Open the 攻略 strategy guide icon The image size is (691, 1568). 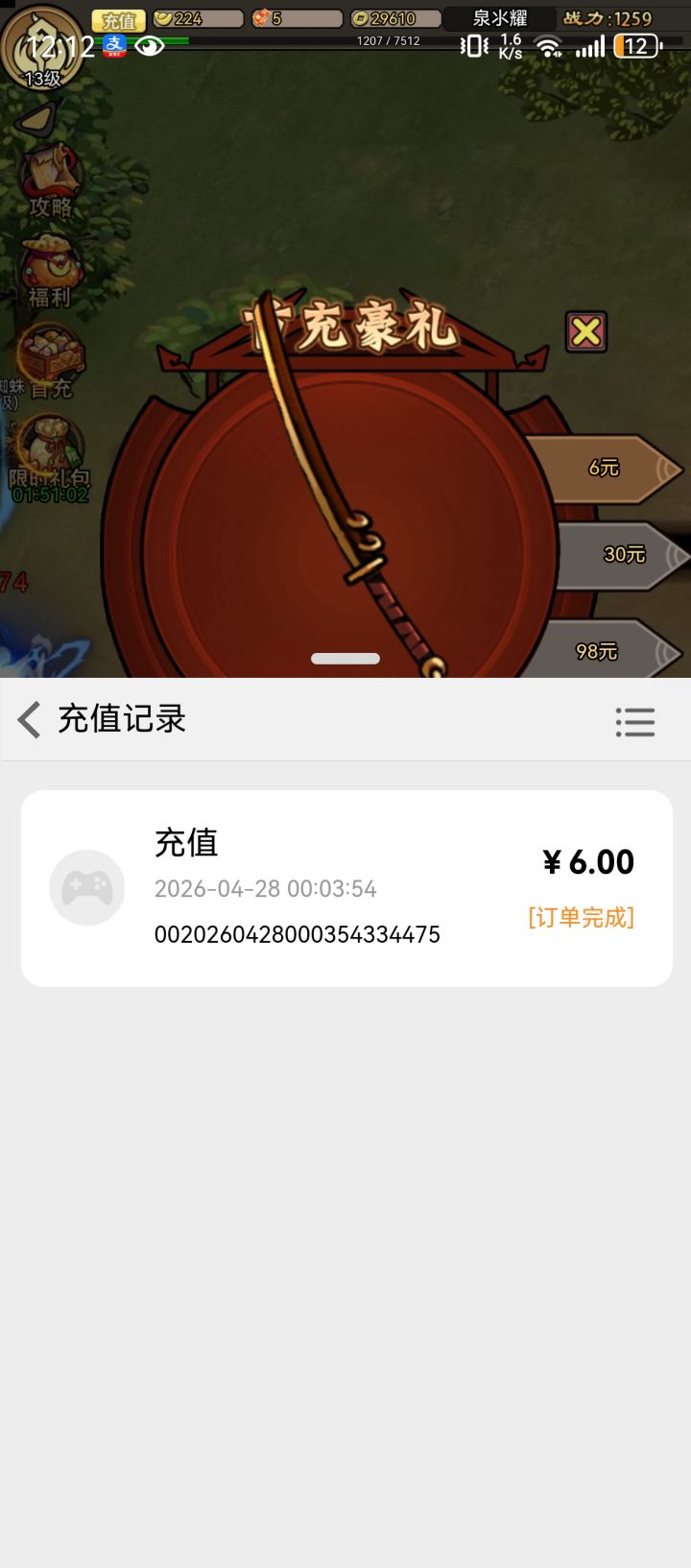[x=50, y=182]
